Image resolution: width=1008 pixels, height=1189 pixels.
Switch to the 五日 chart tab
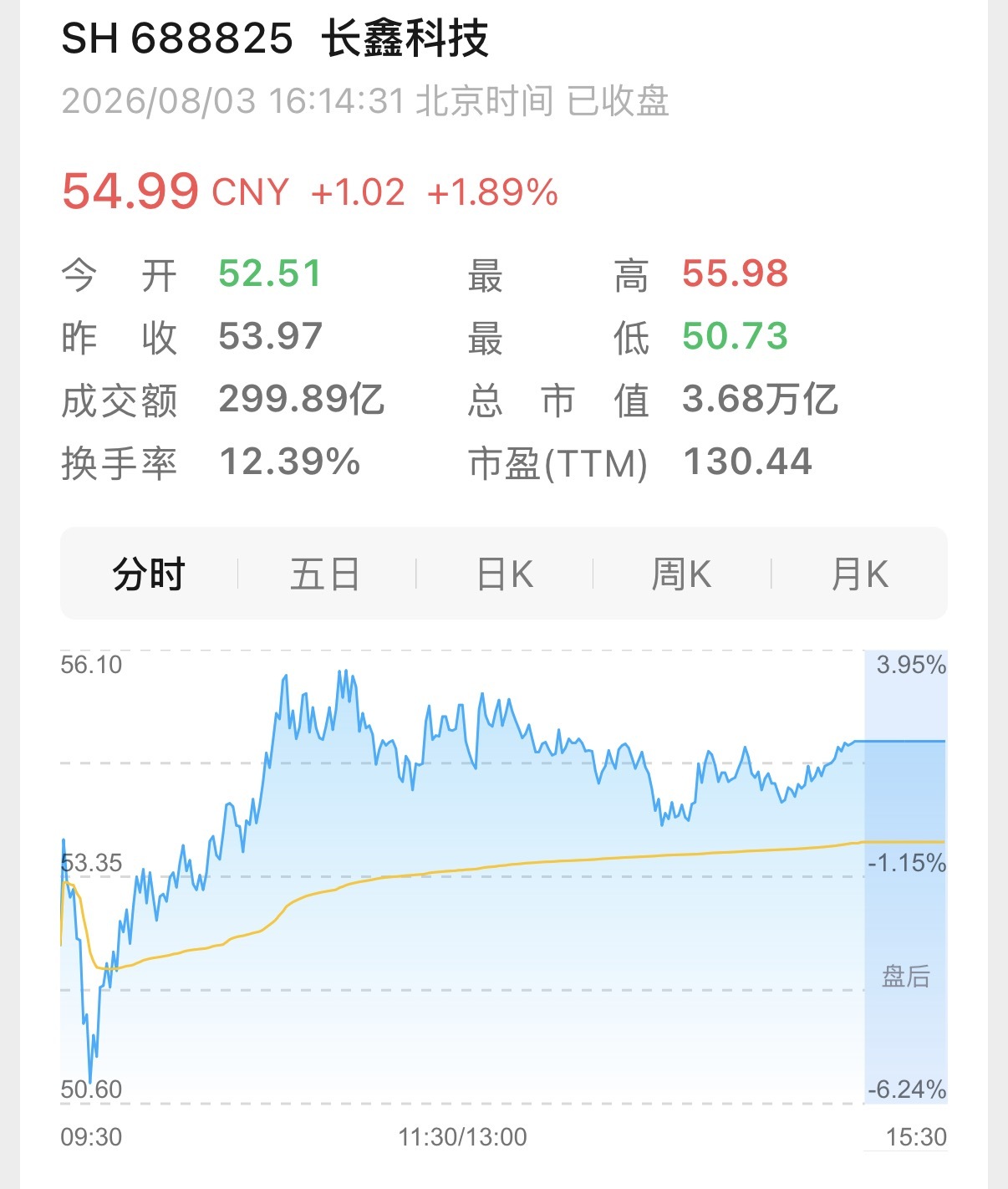(326, 574)
